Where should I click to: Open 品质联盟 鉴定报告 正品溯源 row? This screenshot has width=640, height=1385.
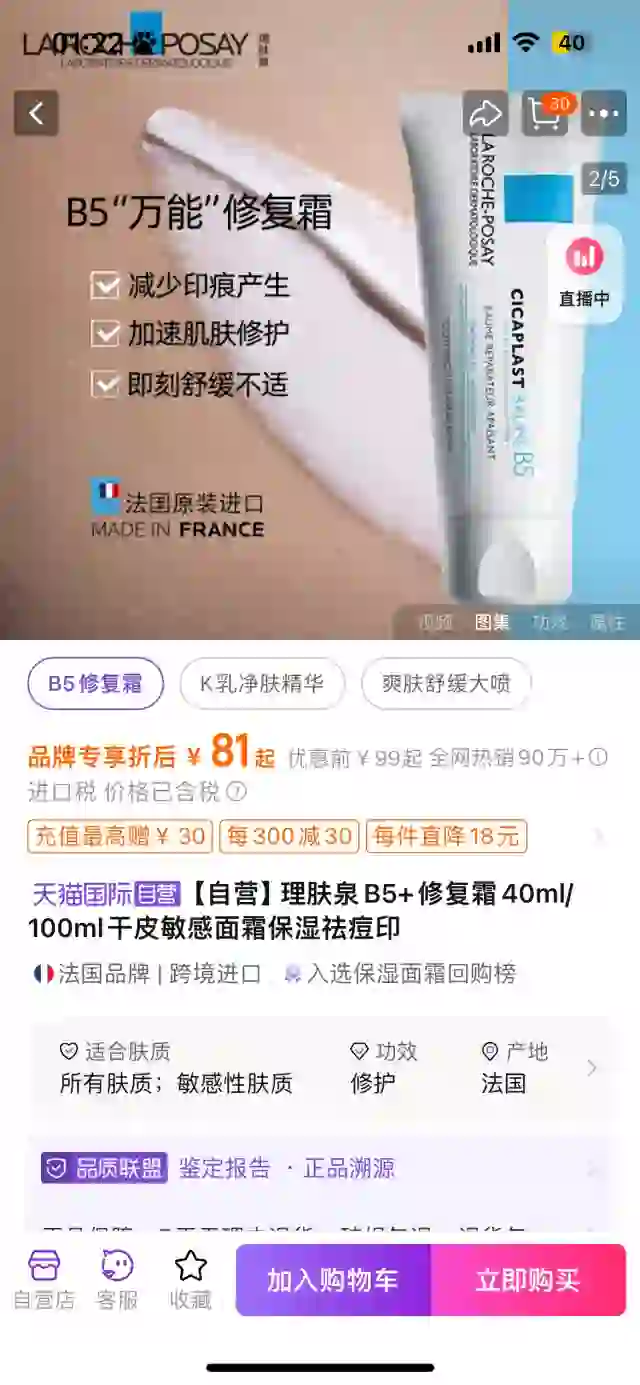tap(320, 1167)
